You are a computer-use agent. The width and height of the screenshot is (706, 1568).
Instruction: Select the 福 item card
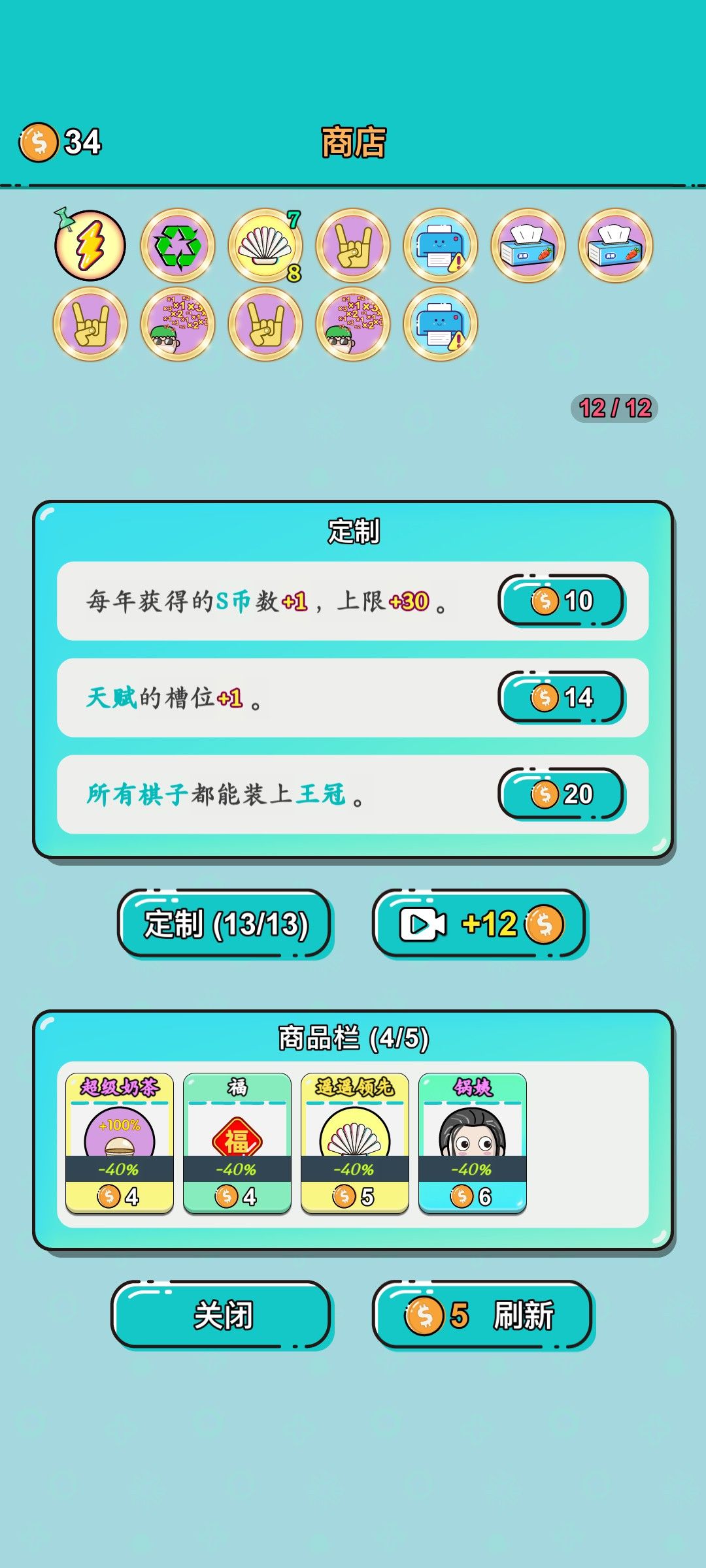pos(237,1143)
